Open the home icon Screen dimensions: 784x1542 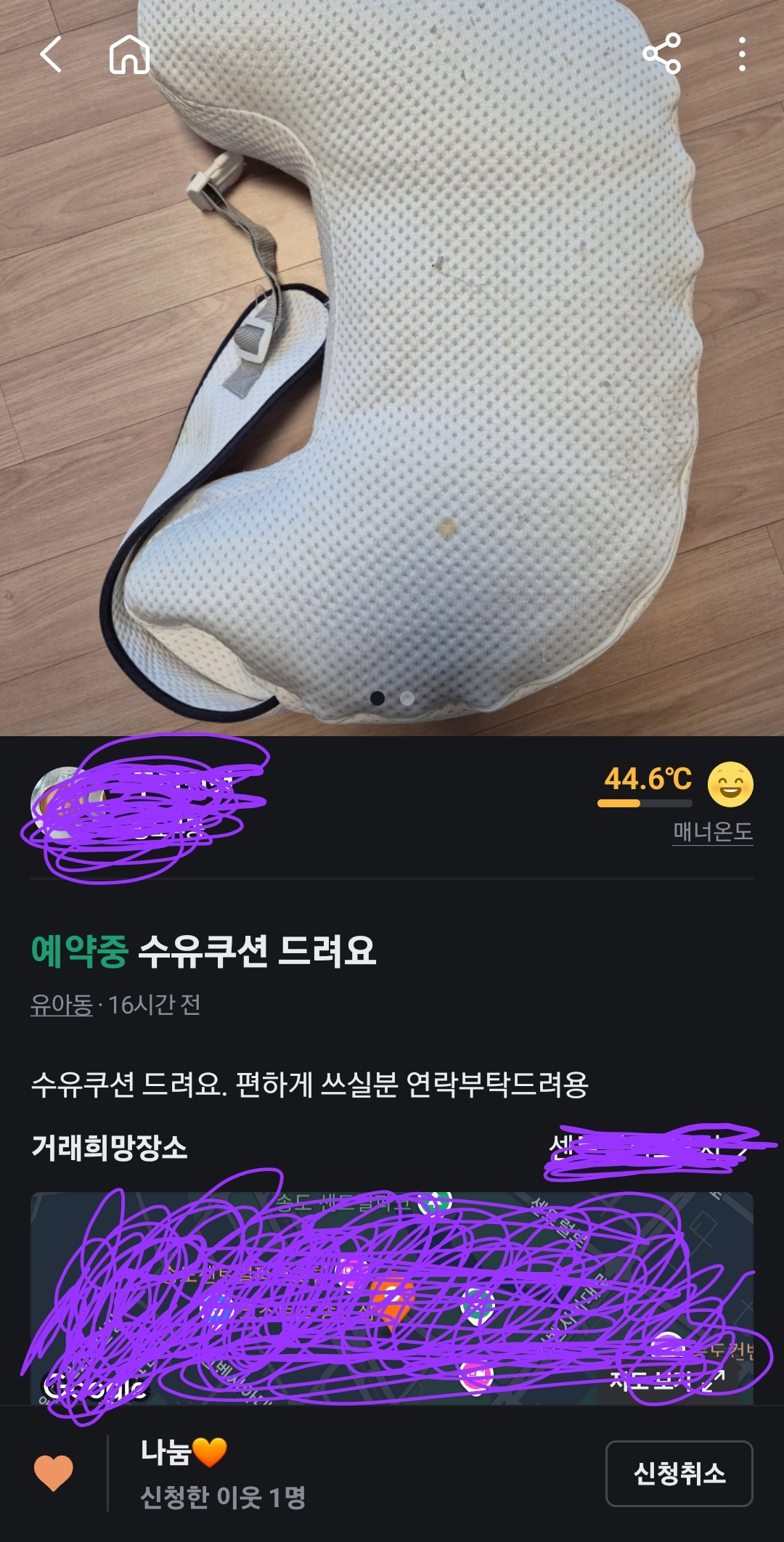[129, 55]
